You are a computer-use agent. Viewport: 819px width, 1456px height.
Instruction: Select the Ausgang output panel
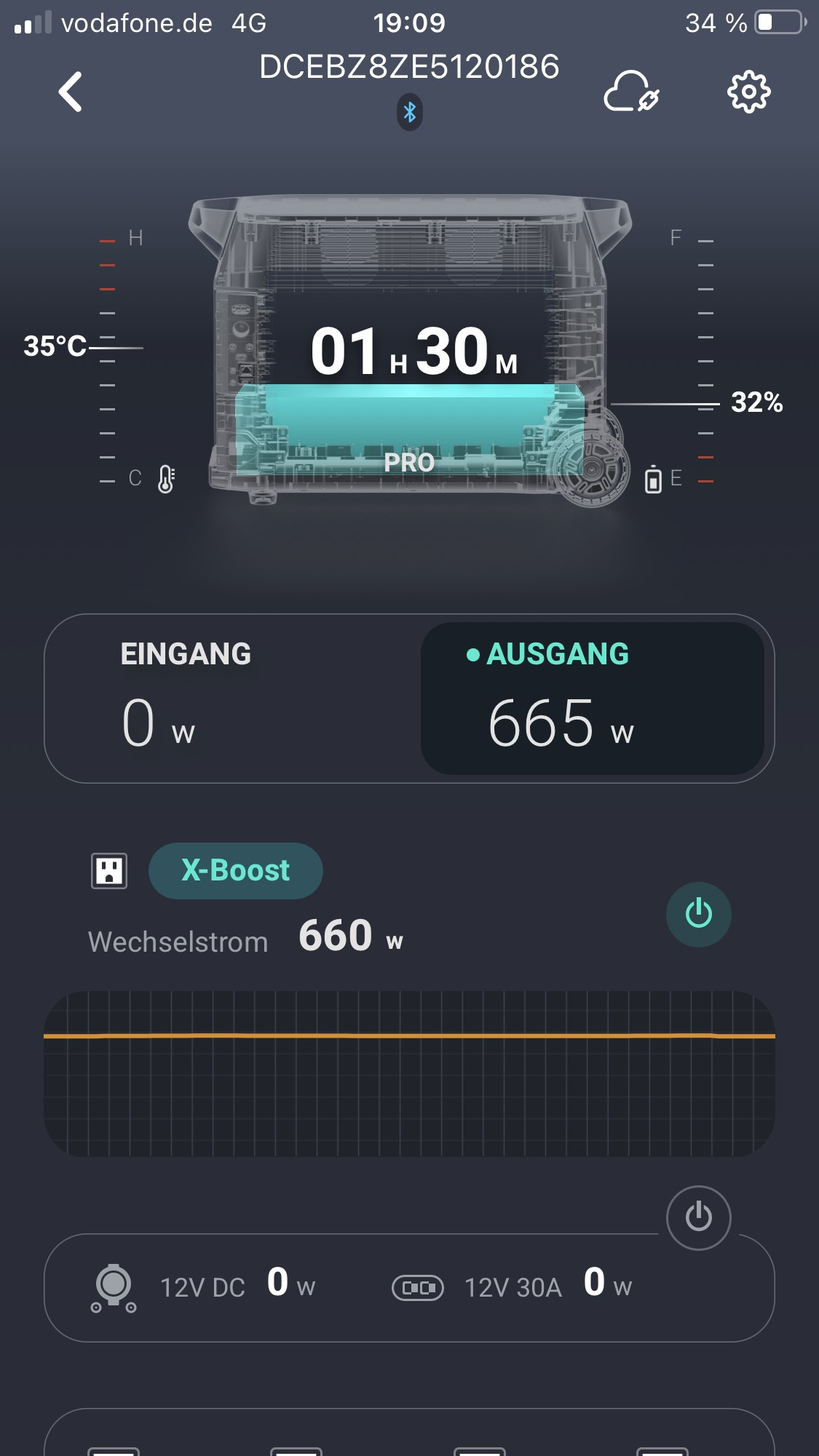point(592,699)
